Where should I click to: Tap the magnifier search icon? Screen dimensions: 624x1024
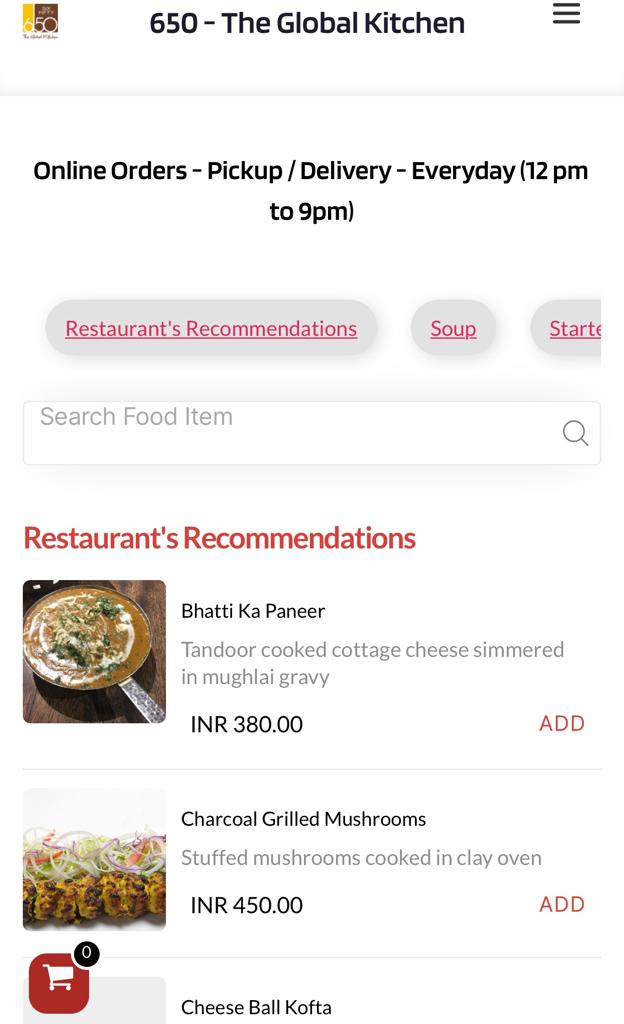(x=575, y=432)
